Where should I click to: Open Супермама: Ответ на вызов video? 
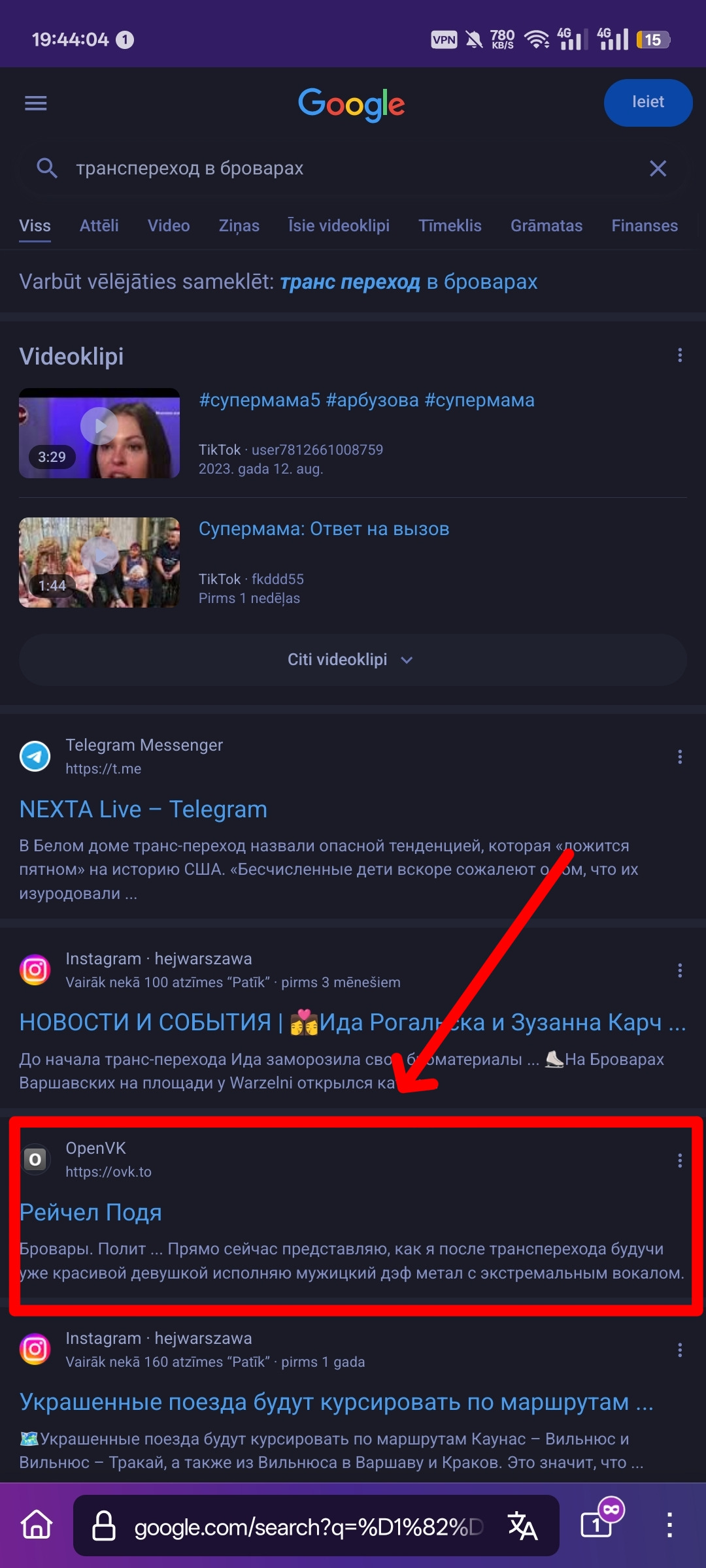point(324,529)
